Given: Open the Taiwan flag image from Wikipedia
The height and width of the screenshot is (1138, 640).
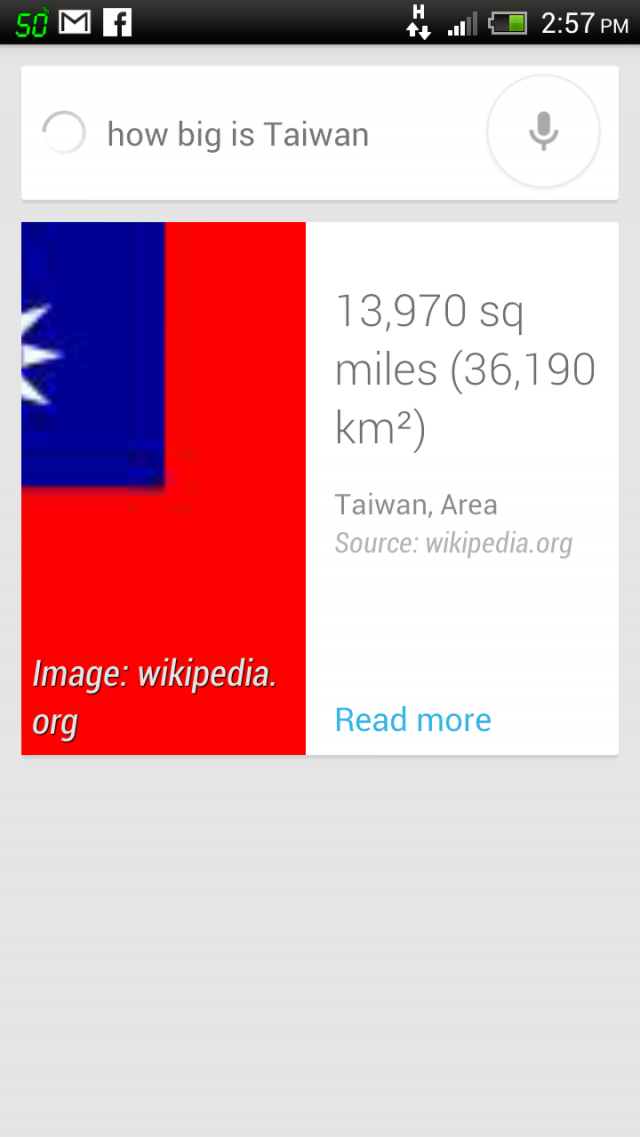Looking at the screenshot, I should (163, 488).
